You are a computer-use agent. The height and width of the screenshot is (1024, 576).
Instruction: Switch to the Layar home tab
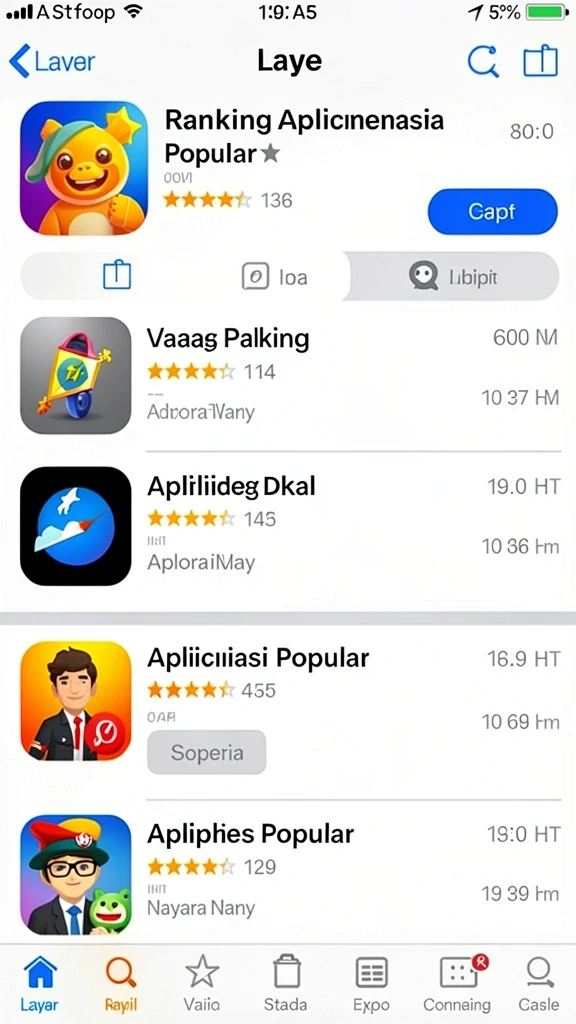click(x=39, y=983)
